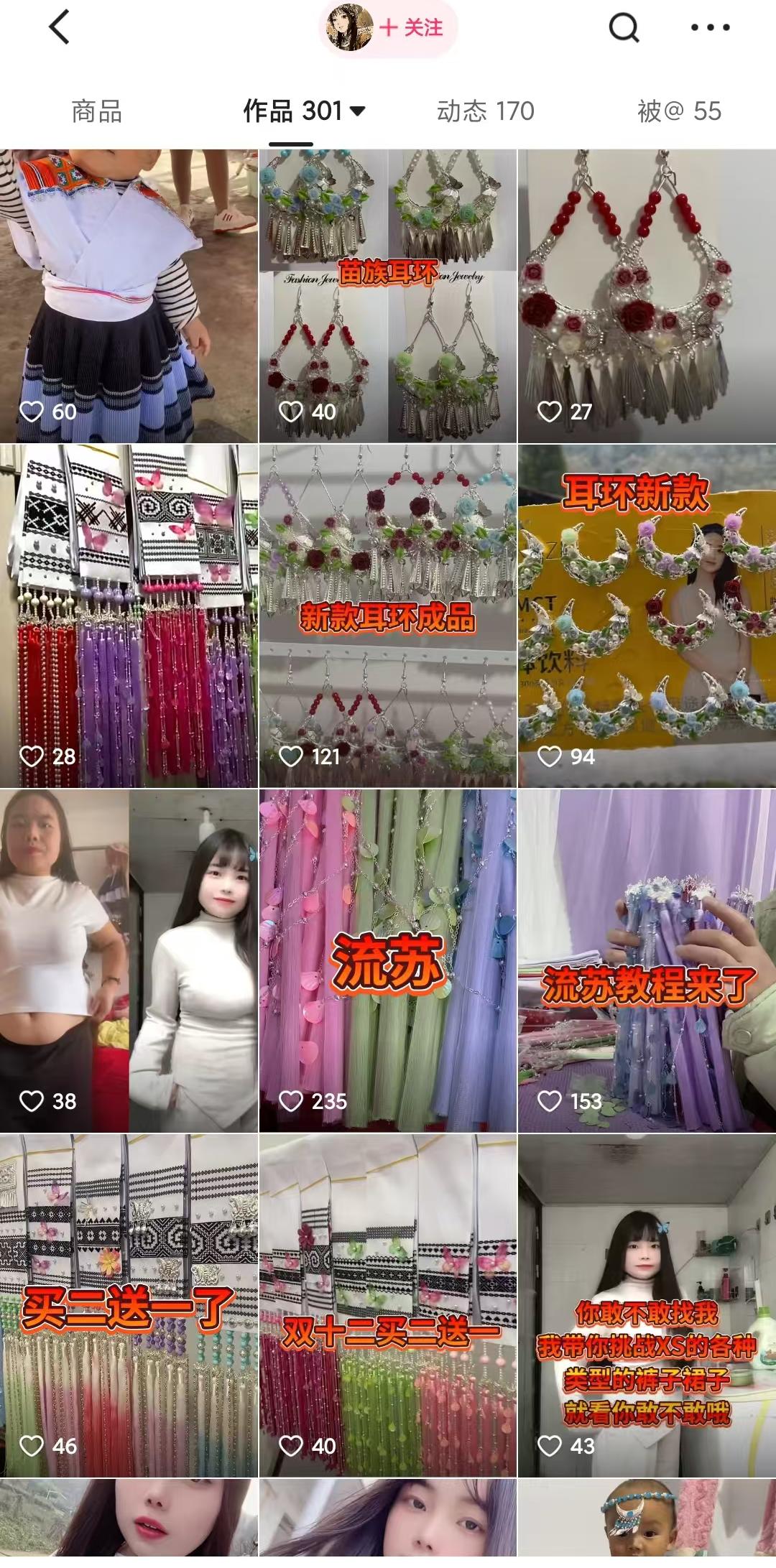Image resolution: width=776 pixels, height=1568 pixels.
Task: Open the 新款耳环成品 video with 121 likes
Action: 388,616
